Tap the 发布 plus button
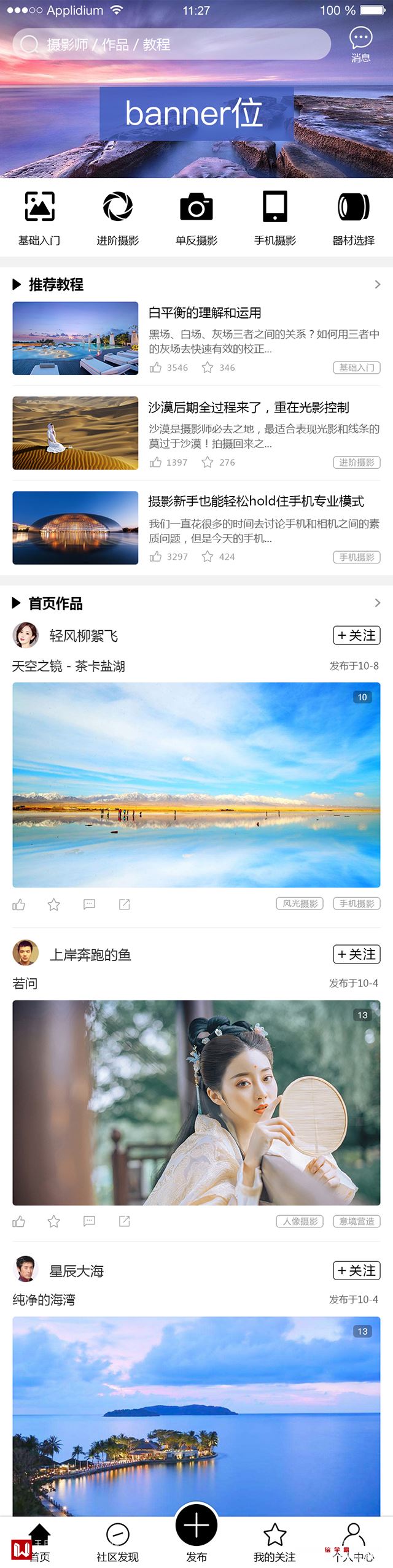 (x=196, y=1526)
